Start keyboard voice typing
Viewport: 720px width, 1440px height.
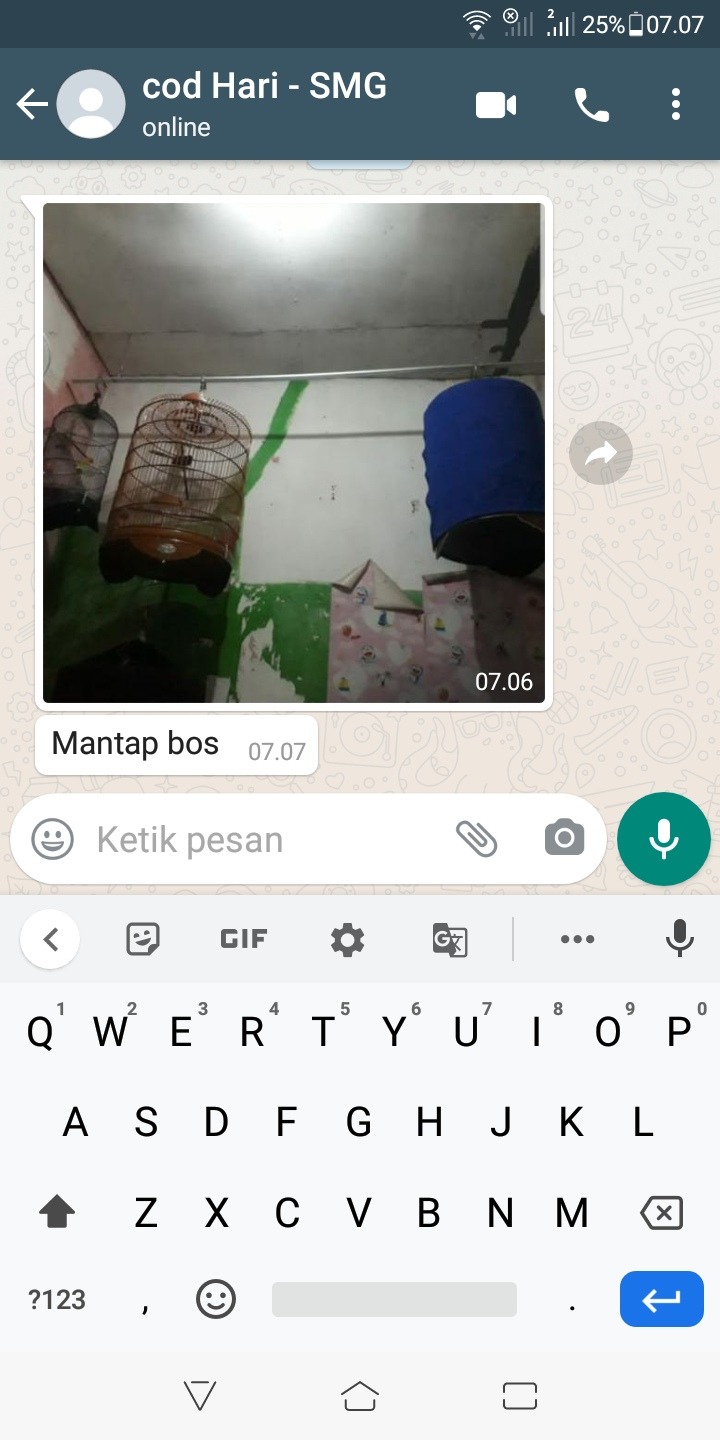679,939
